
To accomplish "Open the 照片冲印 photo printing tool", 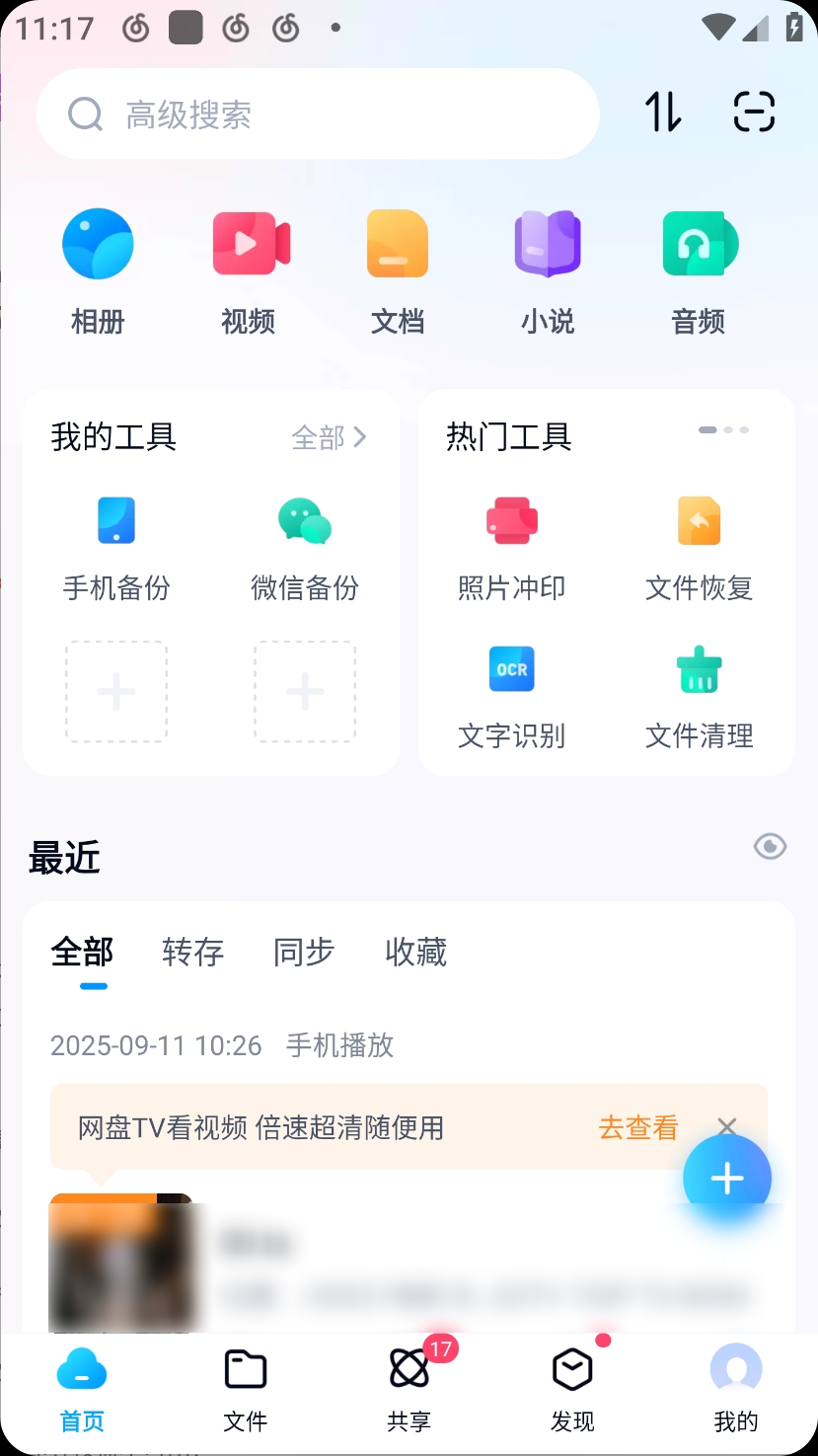I will click(511, 546).
